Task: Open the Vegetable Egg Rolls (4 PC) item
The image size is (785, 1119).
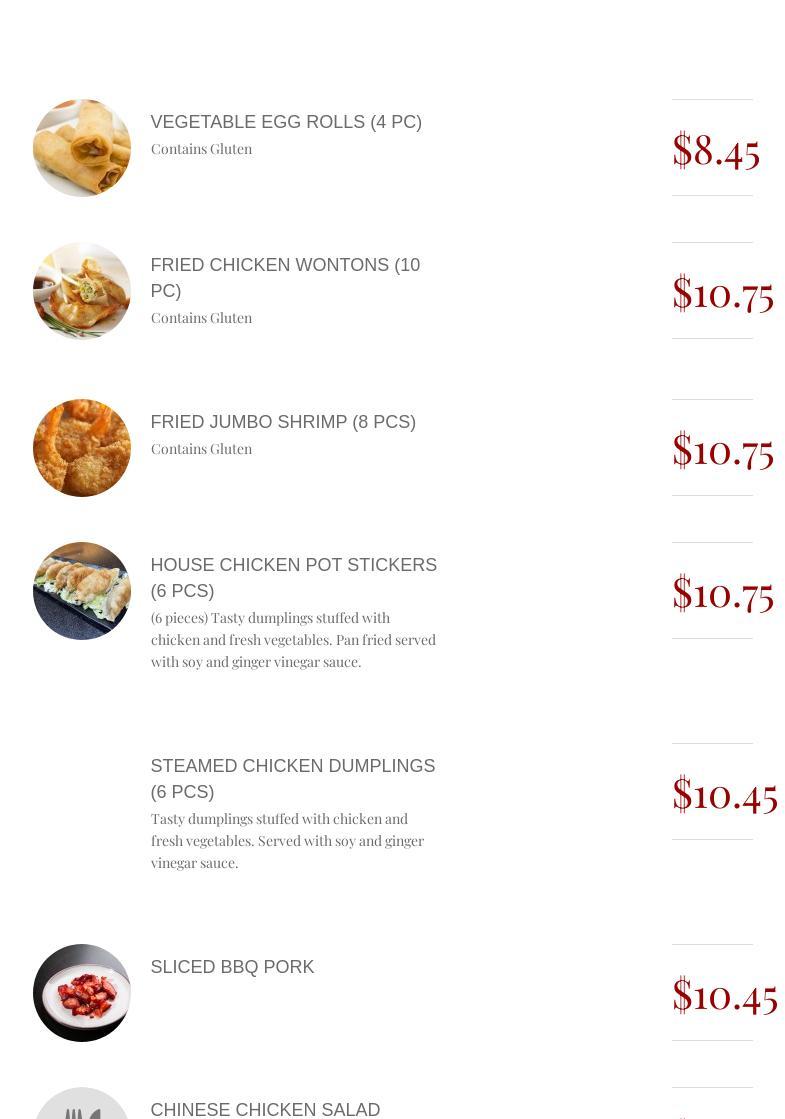Action: [286, 122]
